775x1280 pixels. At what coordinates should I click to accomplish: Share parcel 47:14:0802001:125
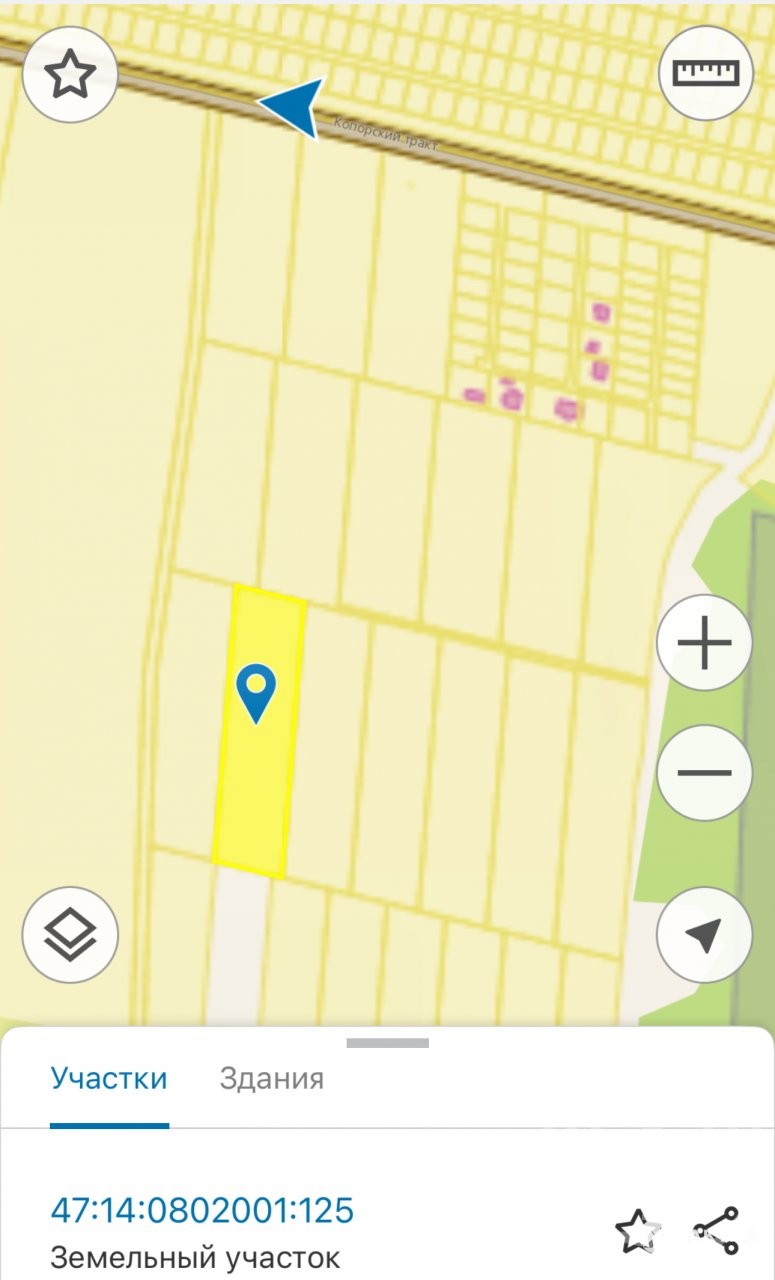[x=716, y=1230]
